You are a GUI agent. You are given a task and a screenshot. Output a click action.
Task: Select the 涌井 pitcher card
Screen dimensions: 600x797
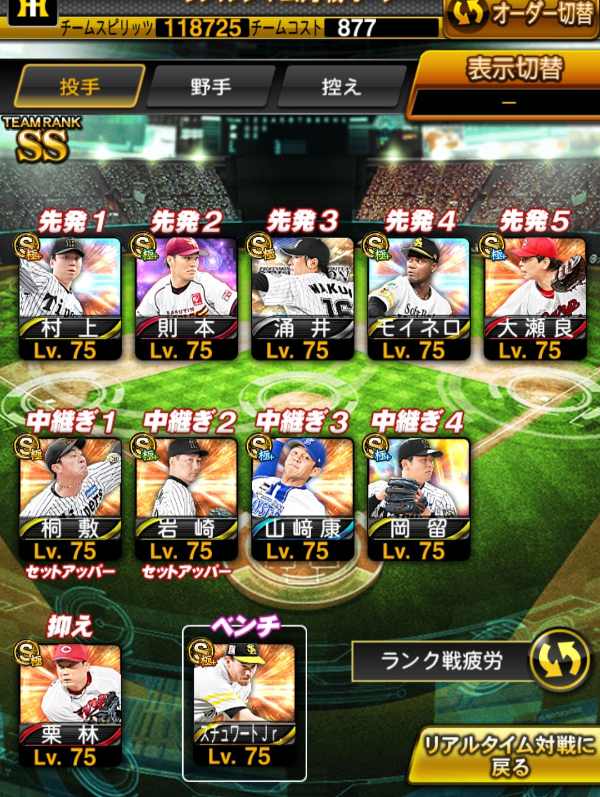pos(301,295)
